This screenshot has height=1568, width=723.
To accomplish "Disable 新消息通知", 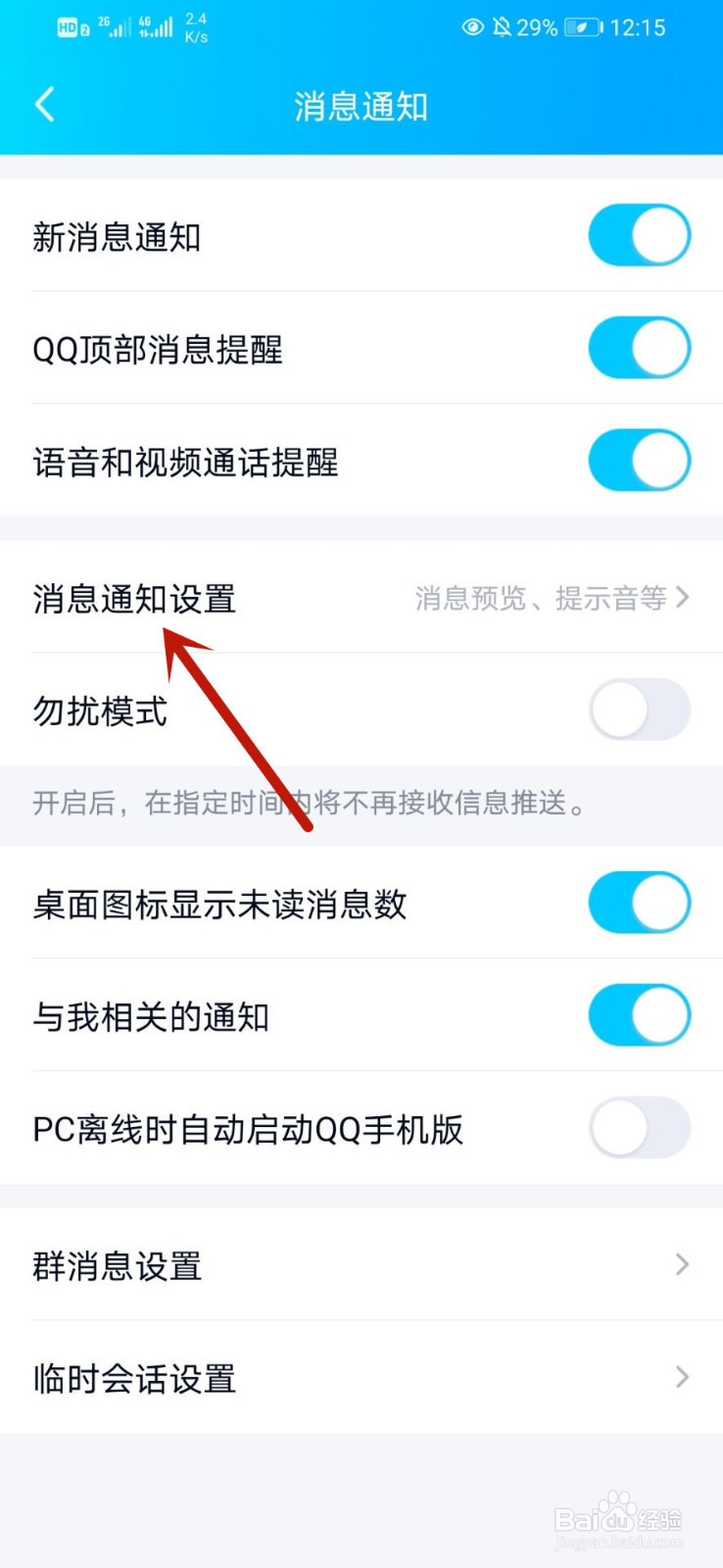I will click(x=639, y=234).
